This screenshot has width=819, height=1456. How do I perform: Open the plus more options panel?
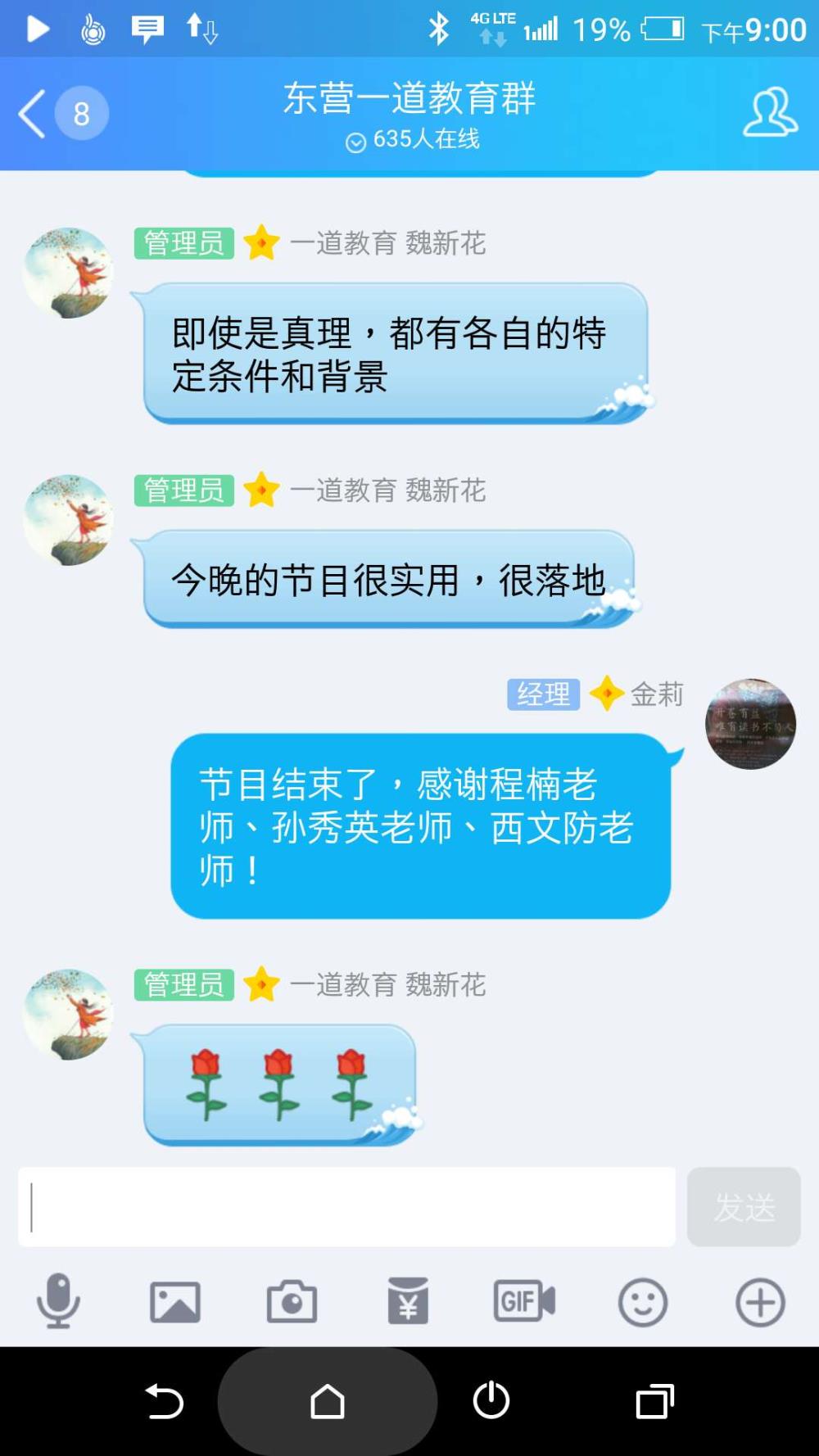coord(760,1302)
